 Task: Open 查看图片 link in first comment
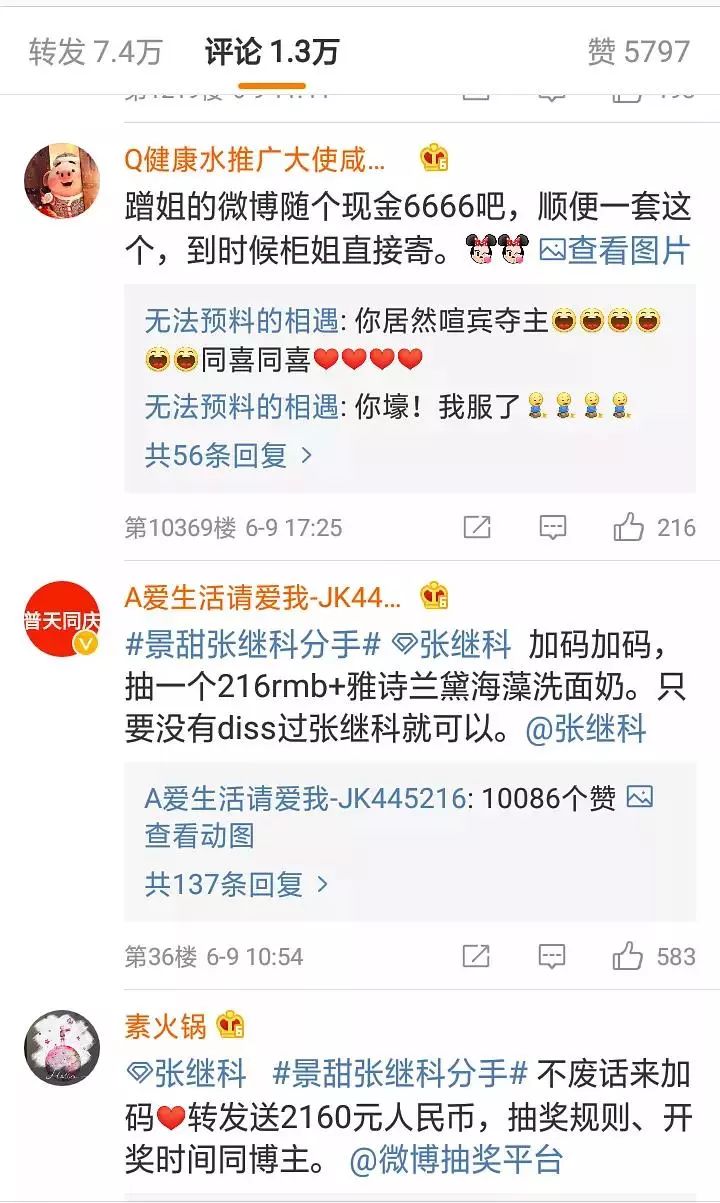point(615,250)
